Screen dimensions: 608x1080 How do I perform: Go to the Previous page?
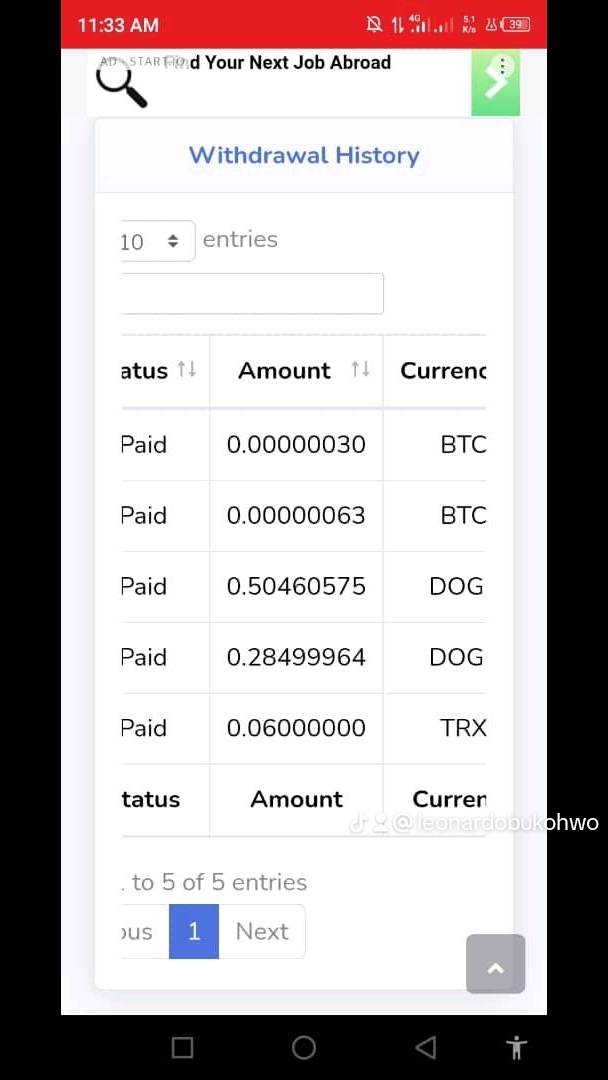(145, 931)
